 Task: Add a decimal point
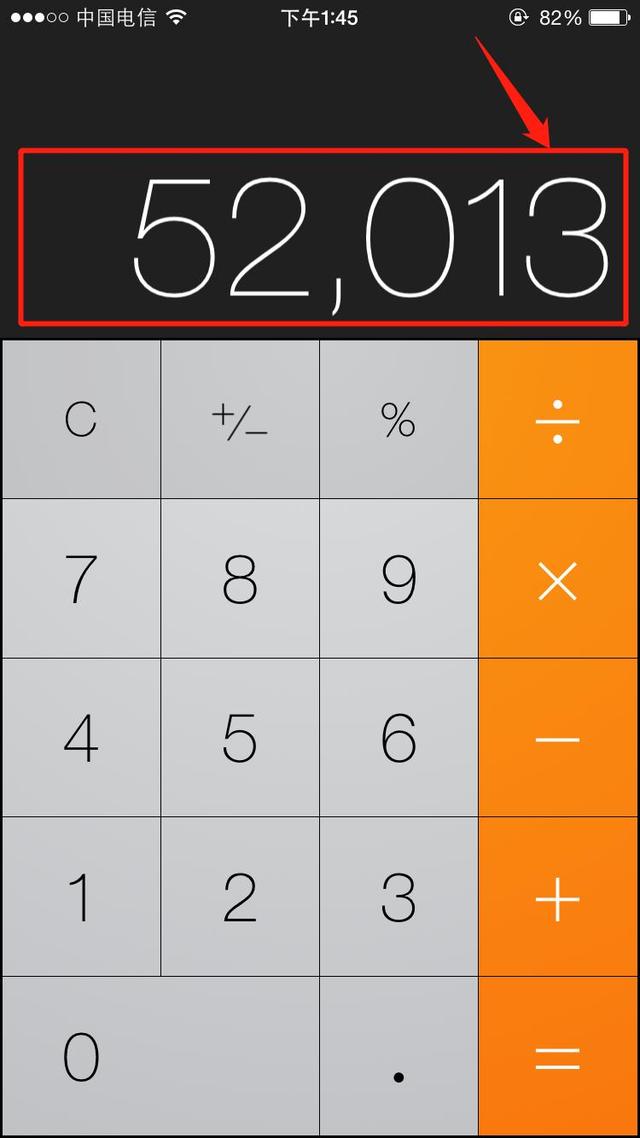click(x=399, y=1056)
